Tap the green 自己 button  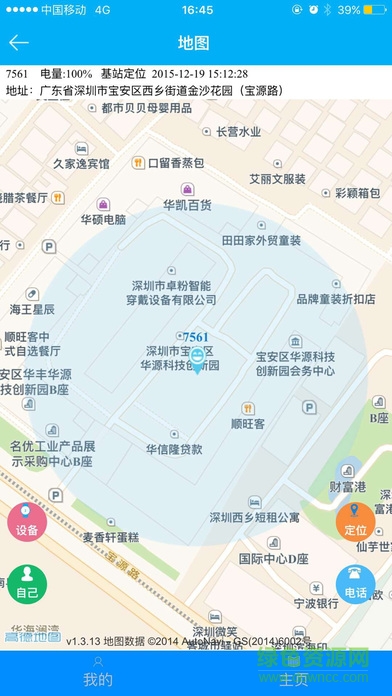tap(27, 584)
